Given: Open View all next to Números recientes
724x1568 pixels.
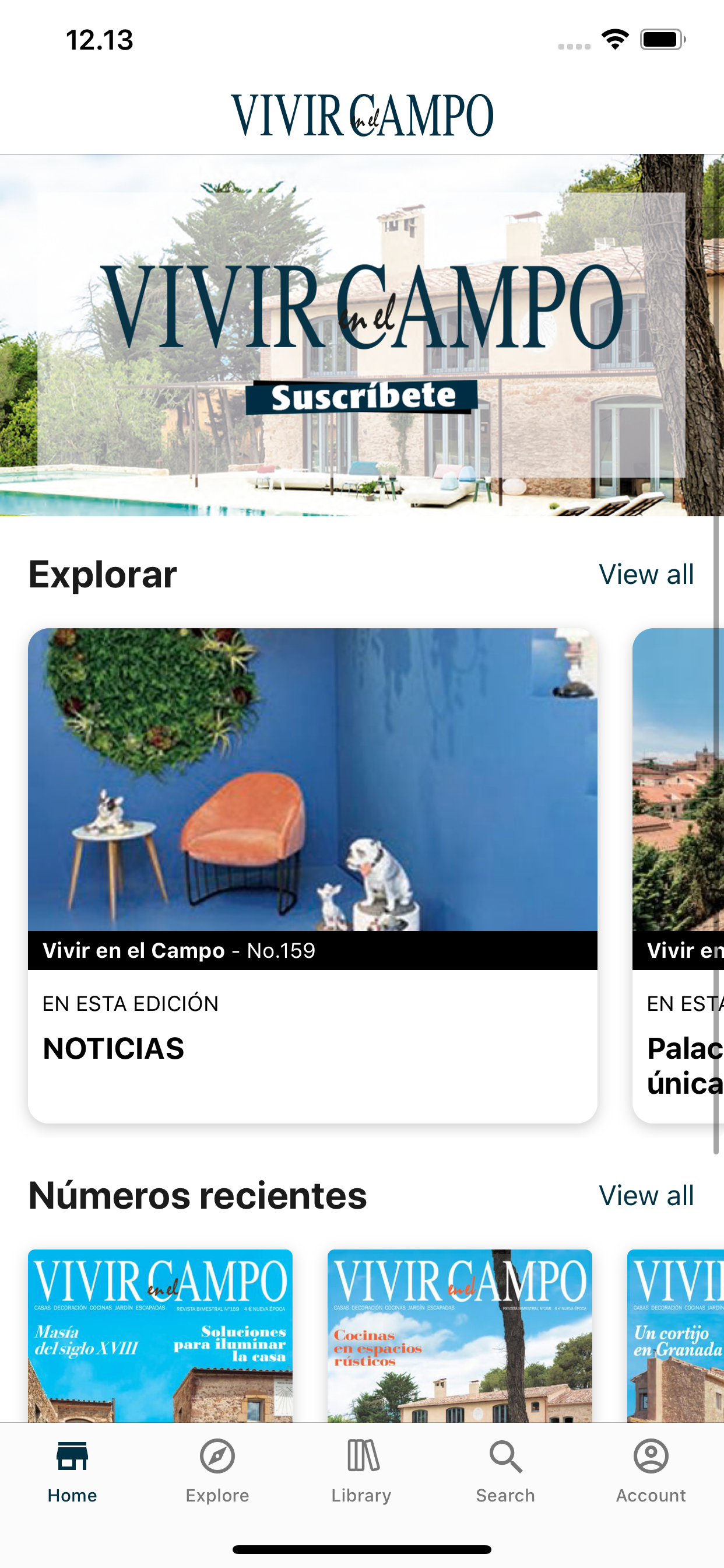Looking at the screenshot, I should coord(646,1196).
